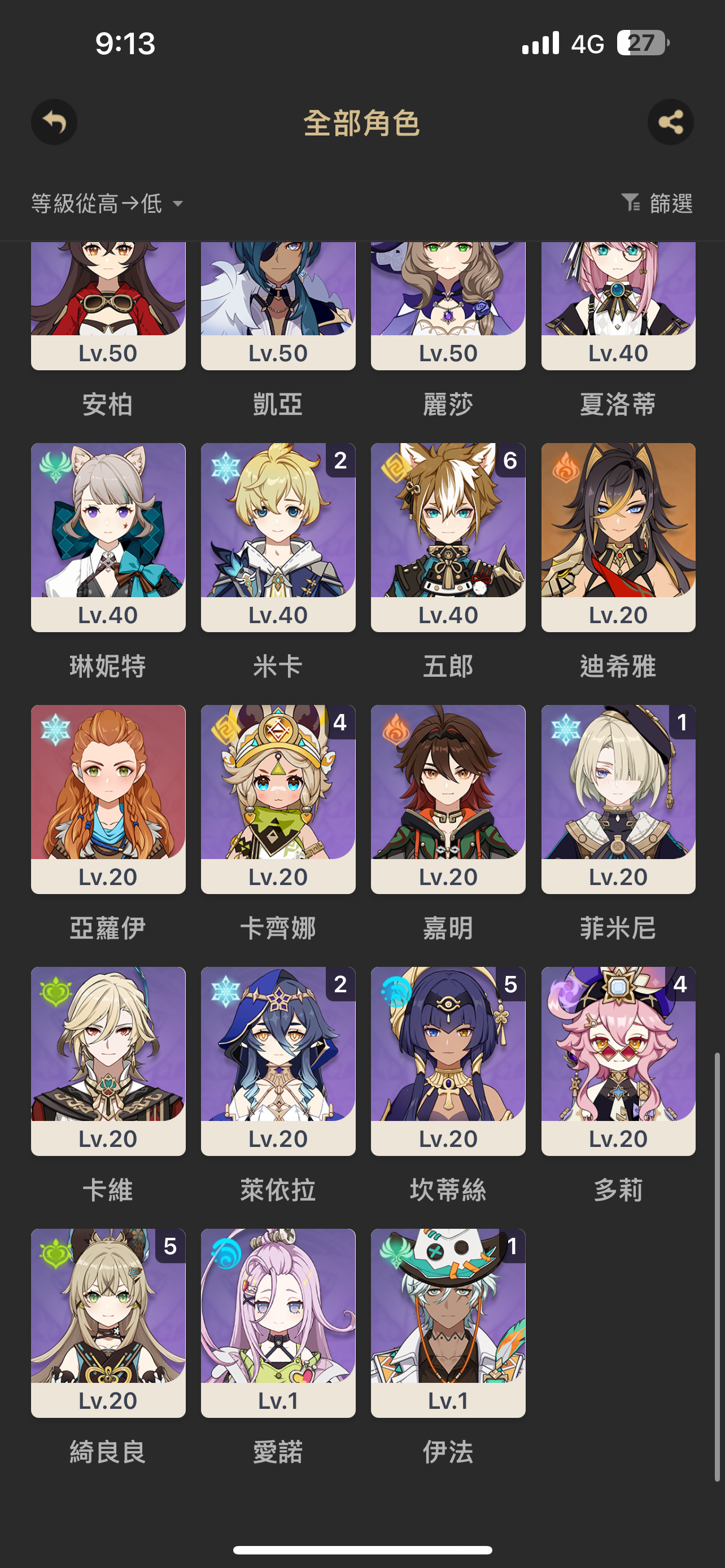Open the 篩選 filter options

click(657, 203)
